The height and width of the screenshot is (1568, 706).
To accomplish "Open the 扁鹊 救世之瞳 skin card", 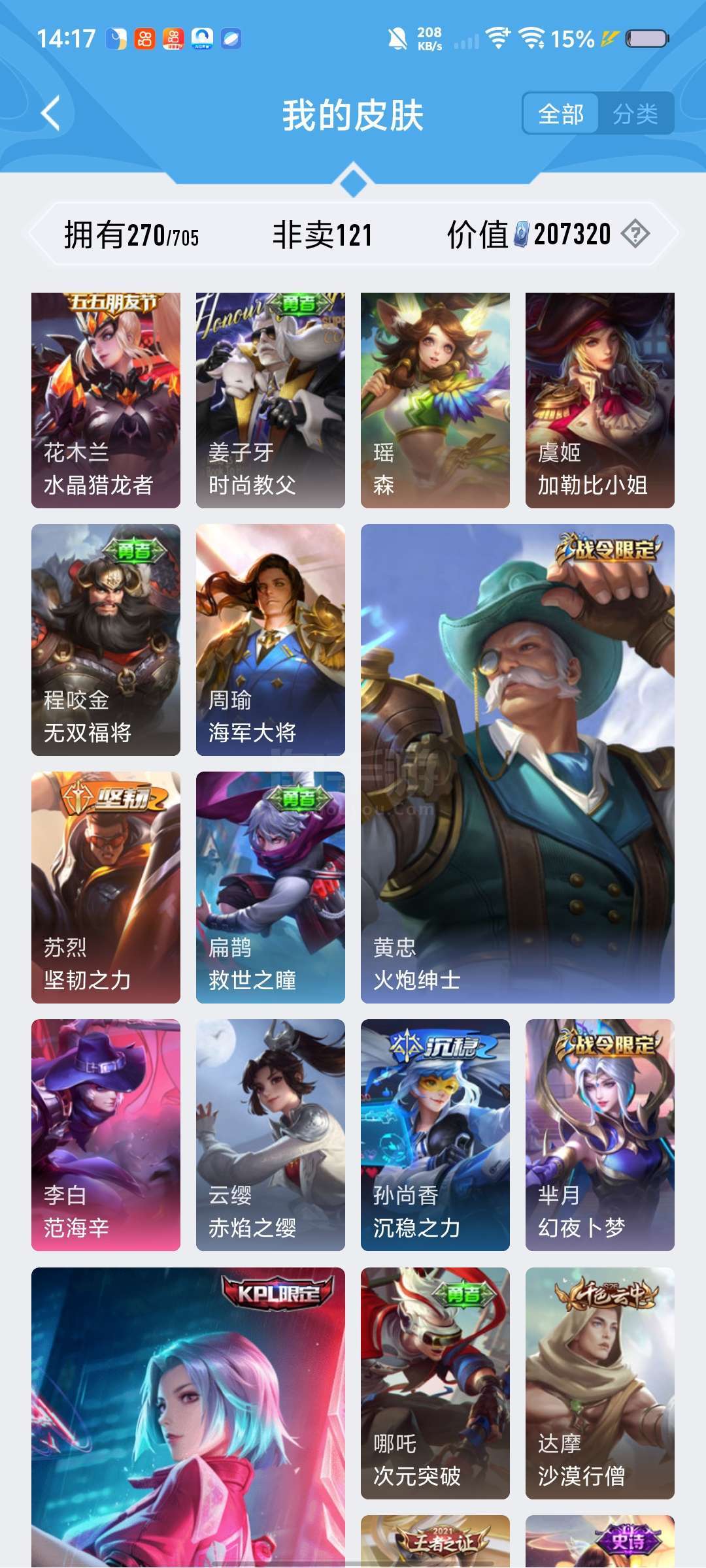I will (x=271, y=887).
